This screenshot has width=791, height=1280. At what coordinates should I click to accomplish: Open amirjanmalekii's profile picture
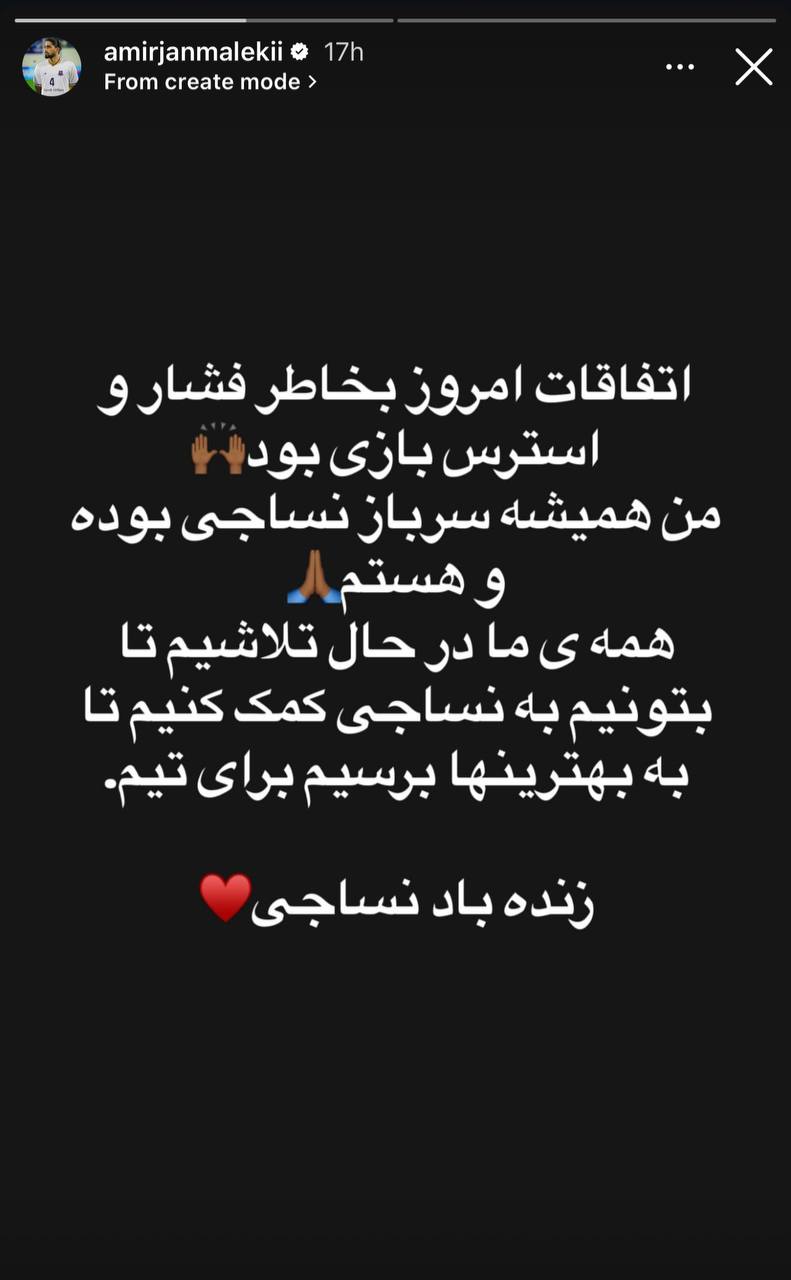pos(52,67)
